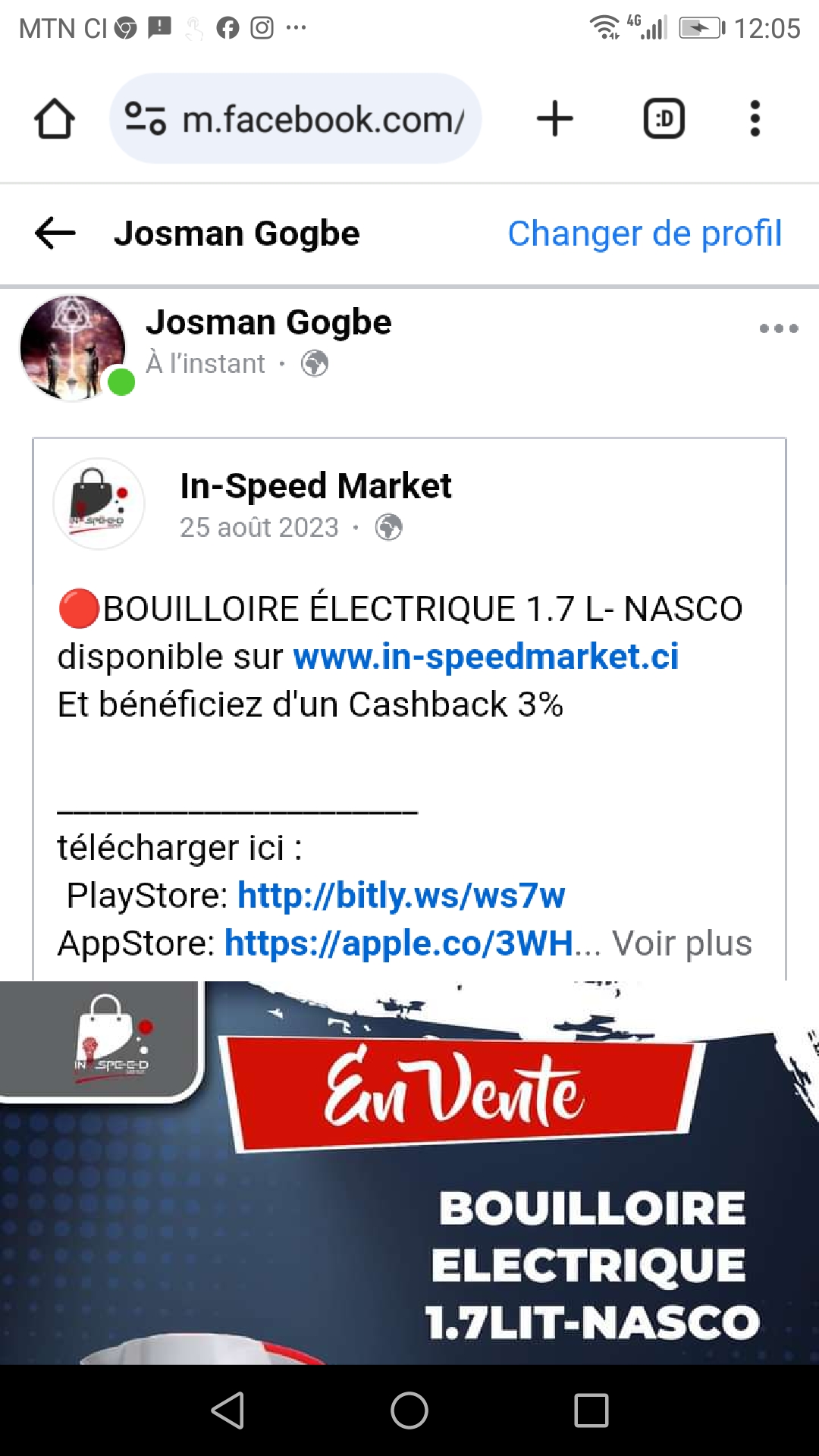The width and height of the screenshot is (819, 1456).
Task: Tap Changer de profil
Action: [645, 233]
